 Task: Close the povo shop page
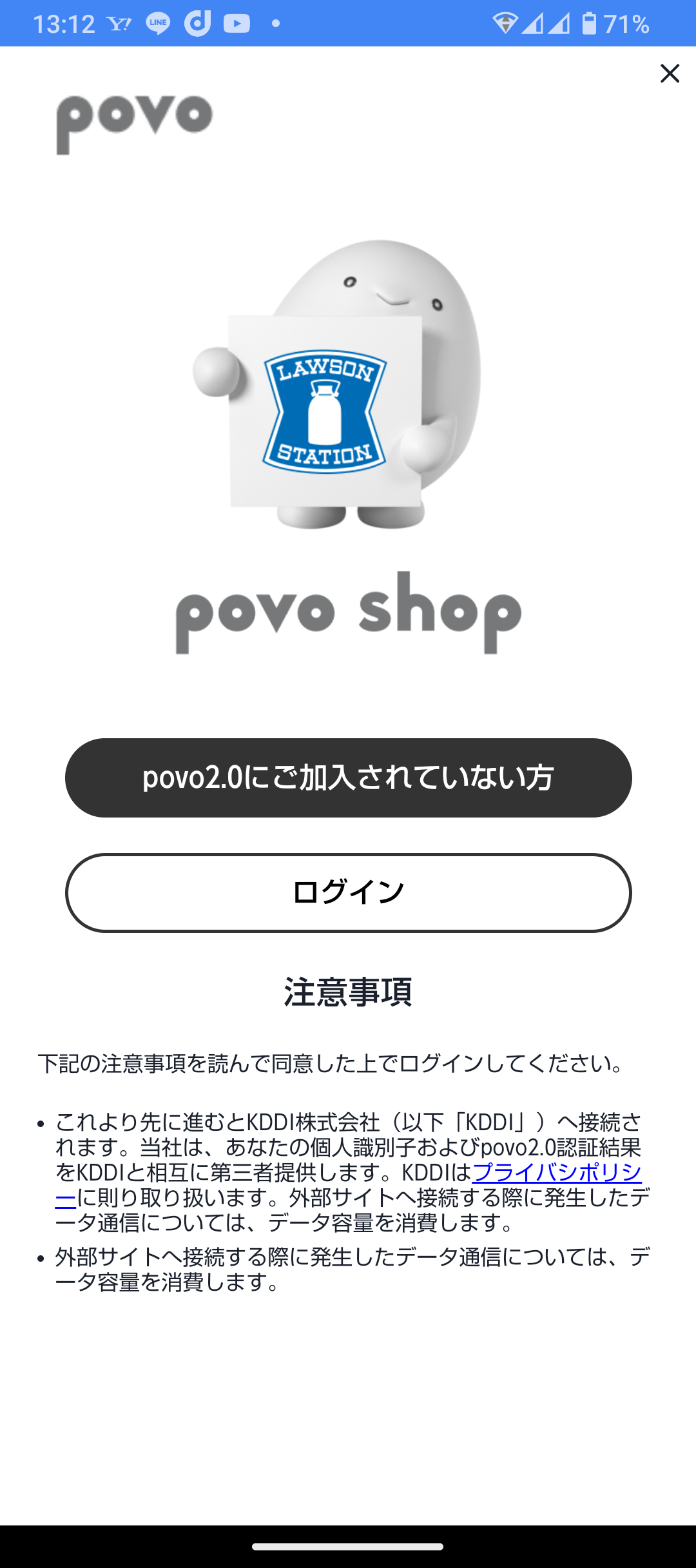click(670, 73)
